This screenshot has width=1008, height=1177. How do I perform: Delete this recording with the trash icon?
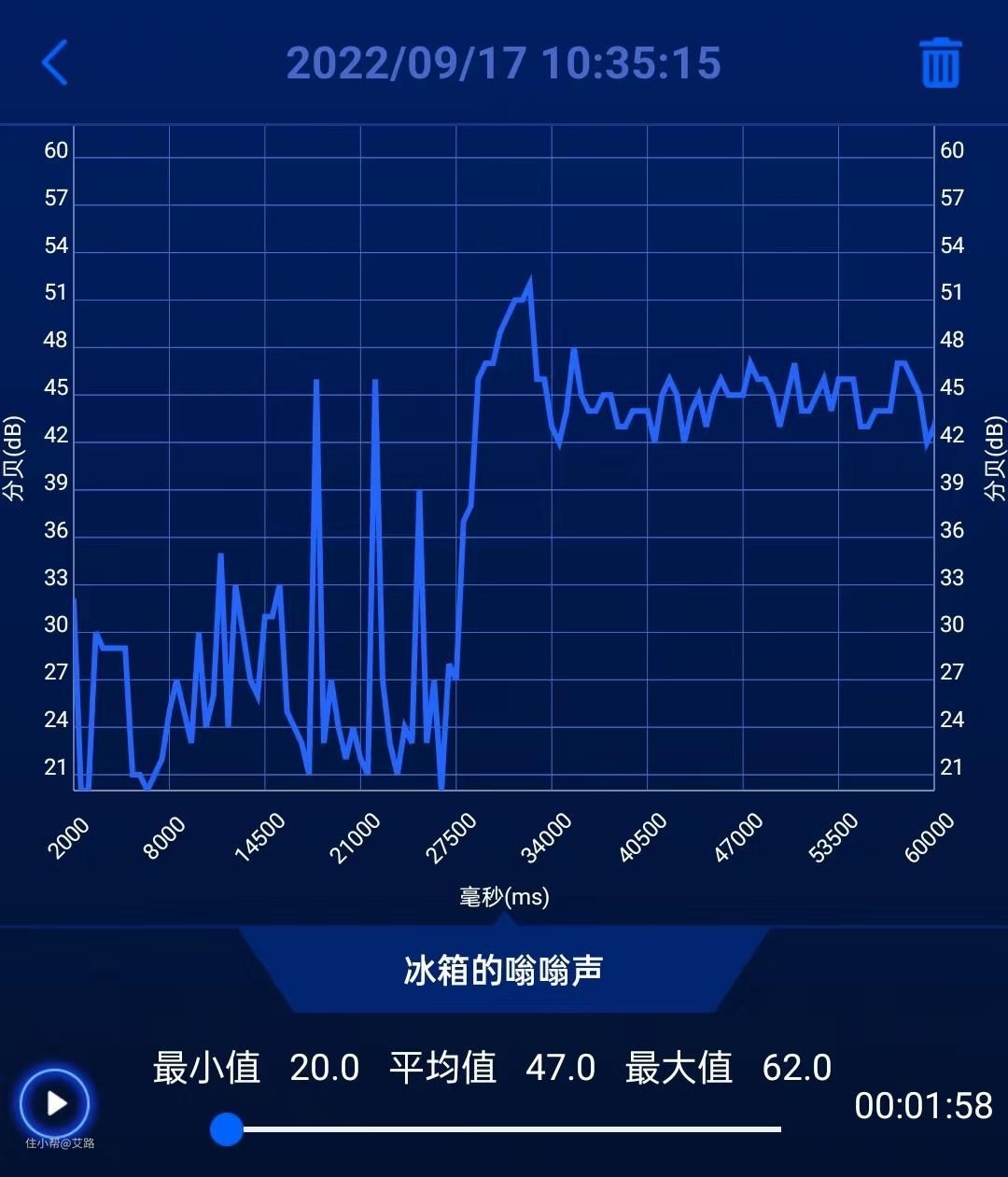coord(940,63)
